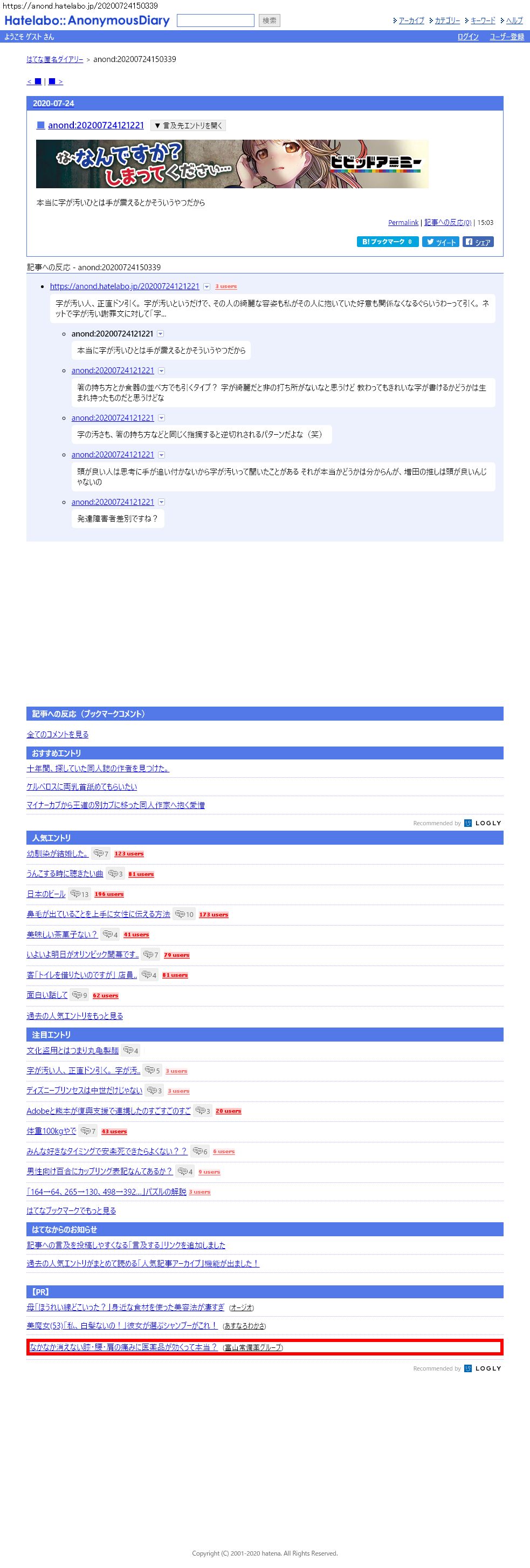Screen dimensions: 530x1568
Task: Tap the search input field in header
Action: click(x=216, y=20)
